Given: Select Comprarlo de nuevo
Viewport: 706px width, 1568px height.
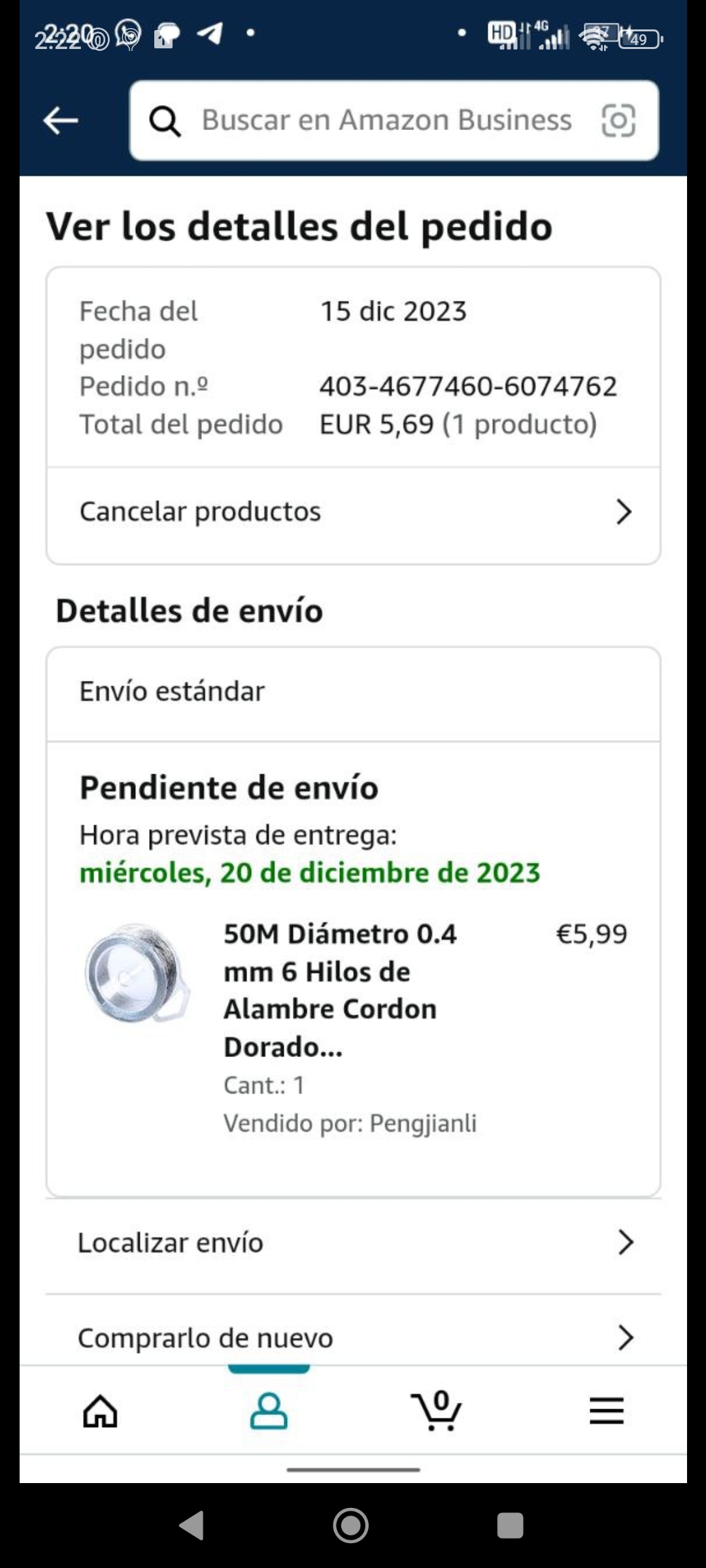Looking at the screenshot, I should pyautogui.click(x=353, y=1338).
